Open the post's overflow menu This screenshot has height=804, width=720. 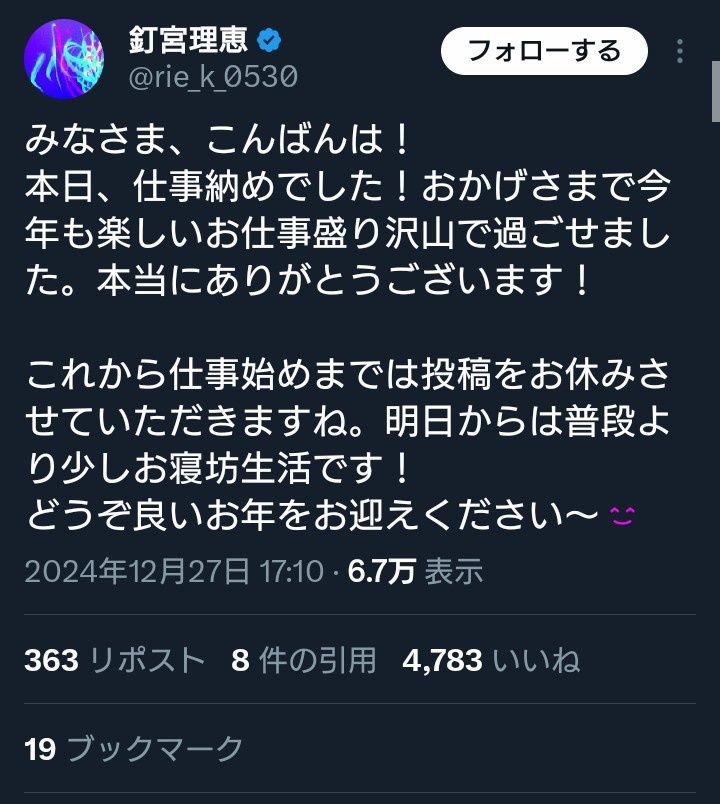click(680, 51)
